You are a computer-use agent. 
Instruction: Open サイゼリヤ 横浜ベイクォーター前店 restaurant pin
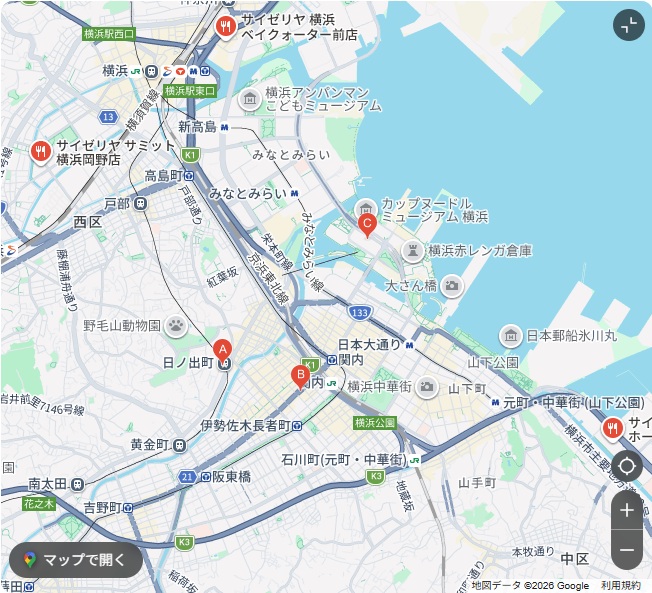225,26
